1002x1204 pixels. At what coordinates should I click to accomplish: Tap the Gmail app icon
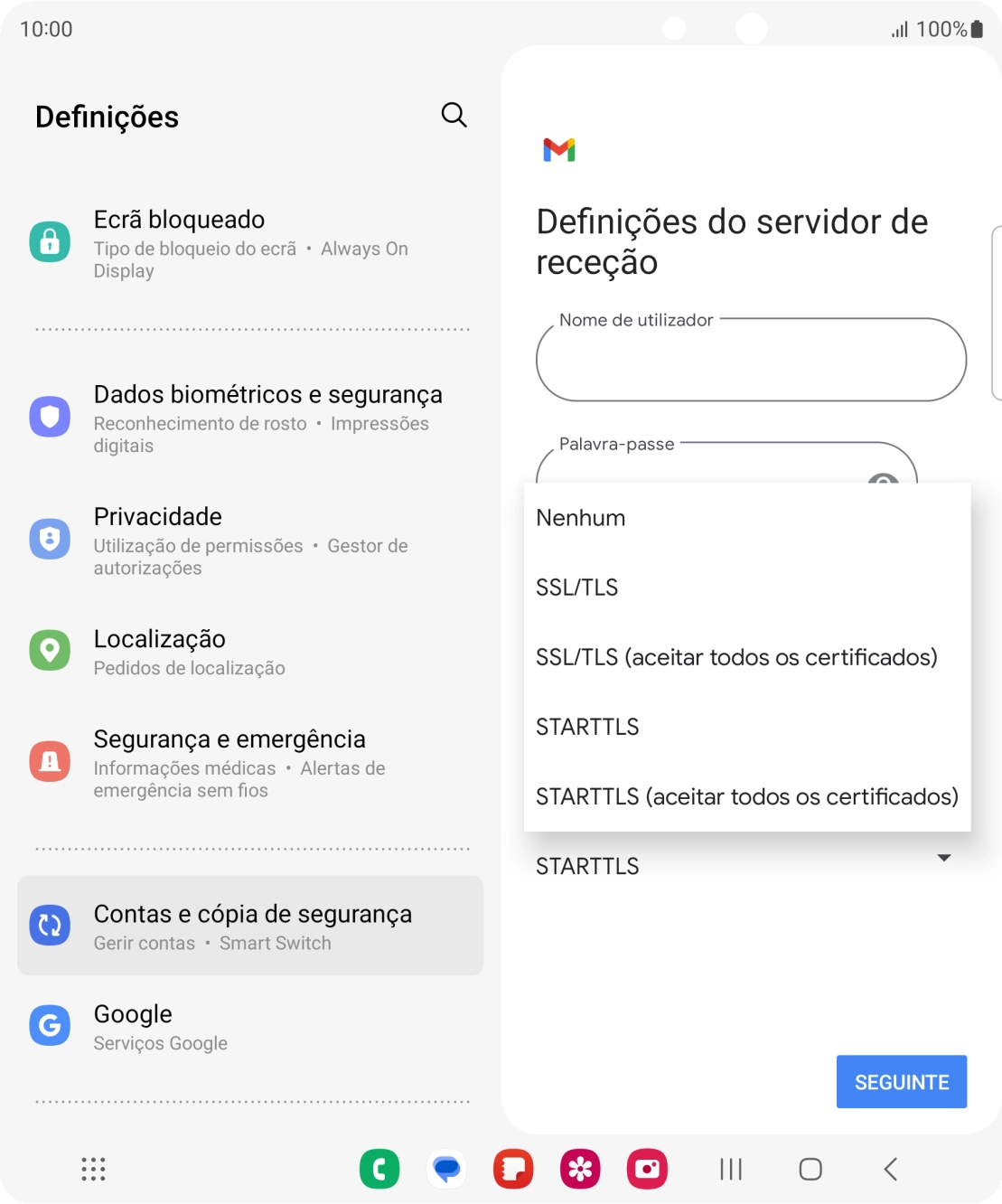(559, 151)
